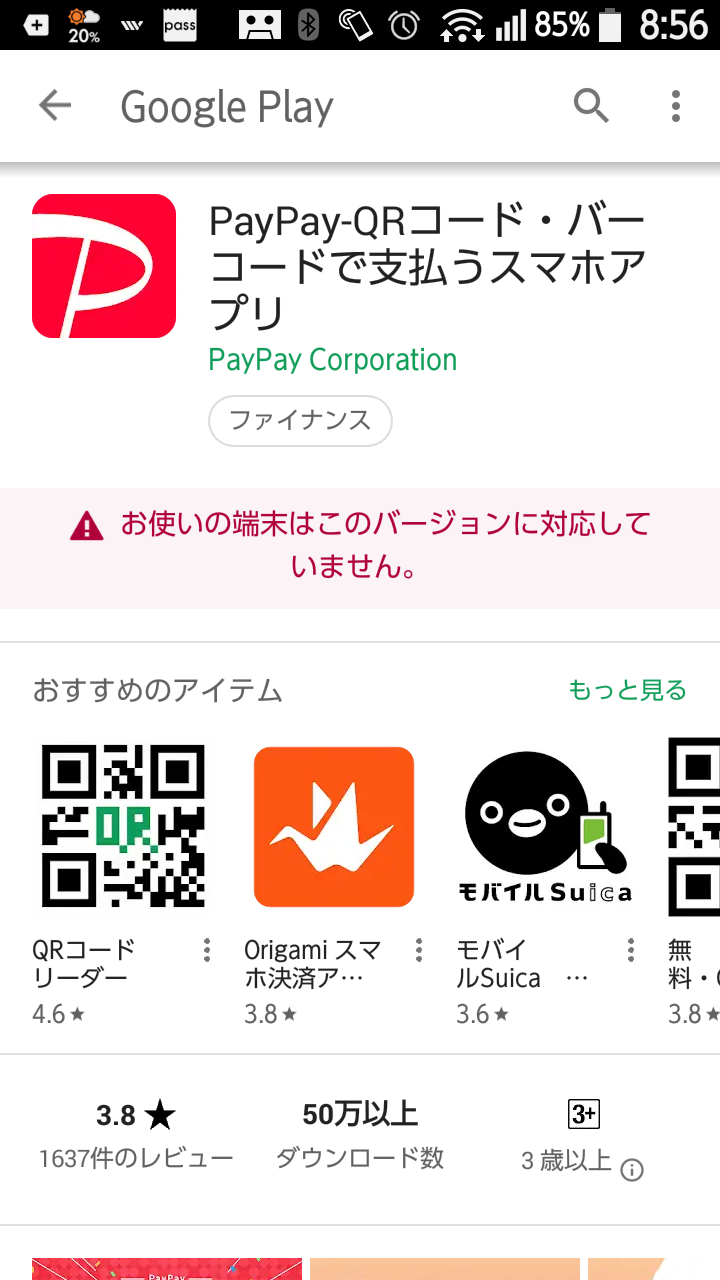Open the PayPay Corporation developer page

pos(332,360)
